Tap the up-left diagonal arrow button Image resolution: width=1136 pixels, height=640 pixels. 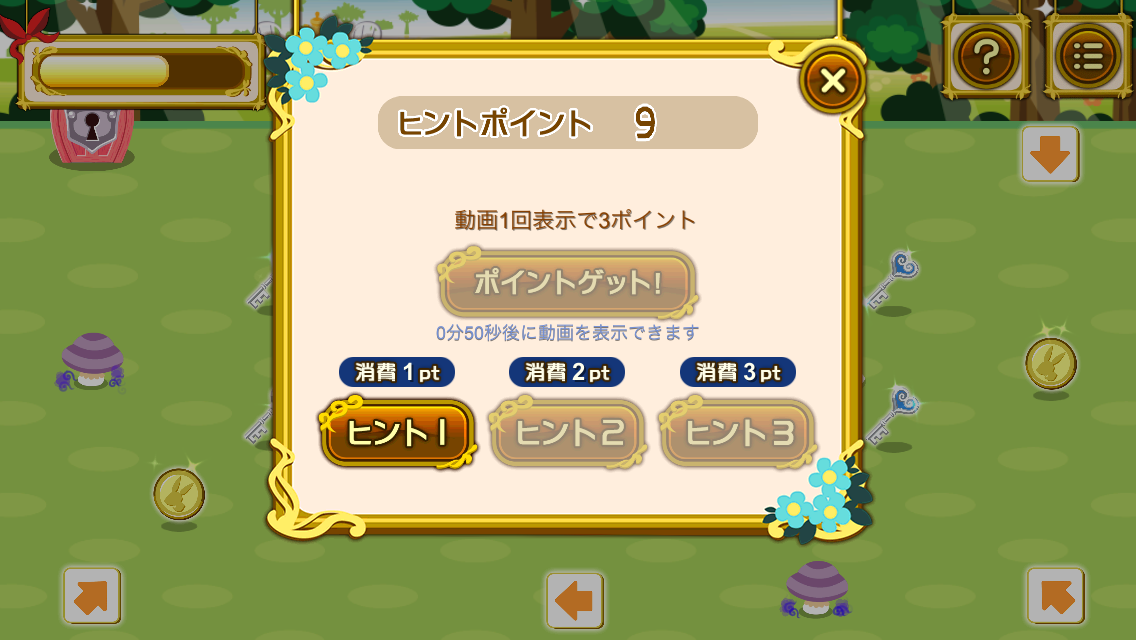point(1055,596)
